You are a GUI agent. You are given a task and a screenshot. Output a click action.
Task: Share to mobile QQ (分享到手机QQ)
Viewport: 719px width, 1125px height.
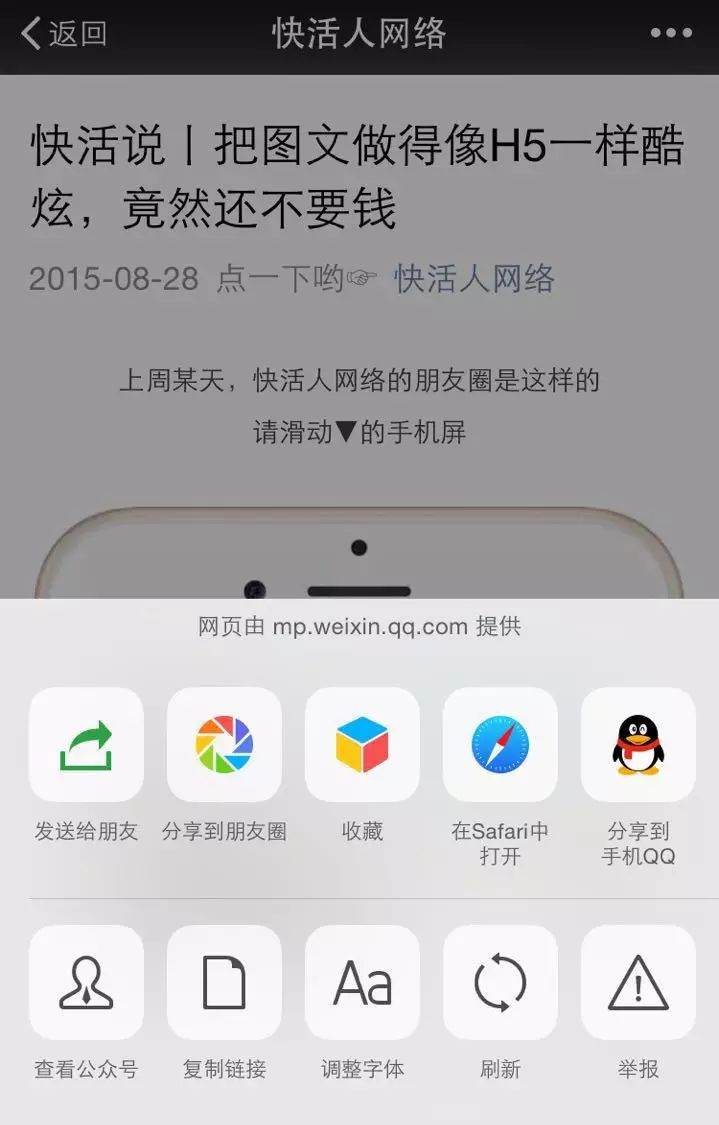638,745
